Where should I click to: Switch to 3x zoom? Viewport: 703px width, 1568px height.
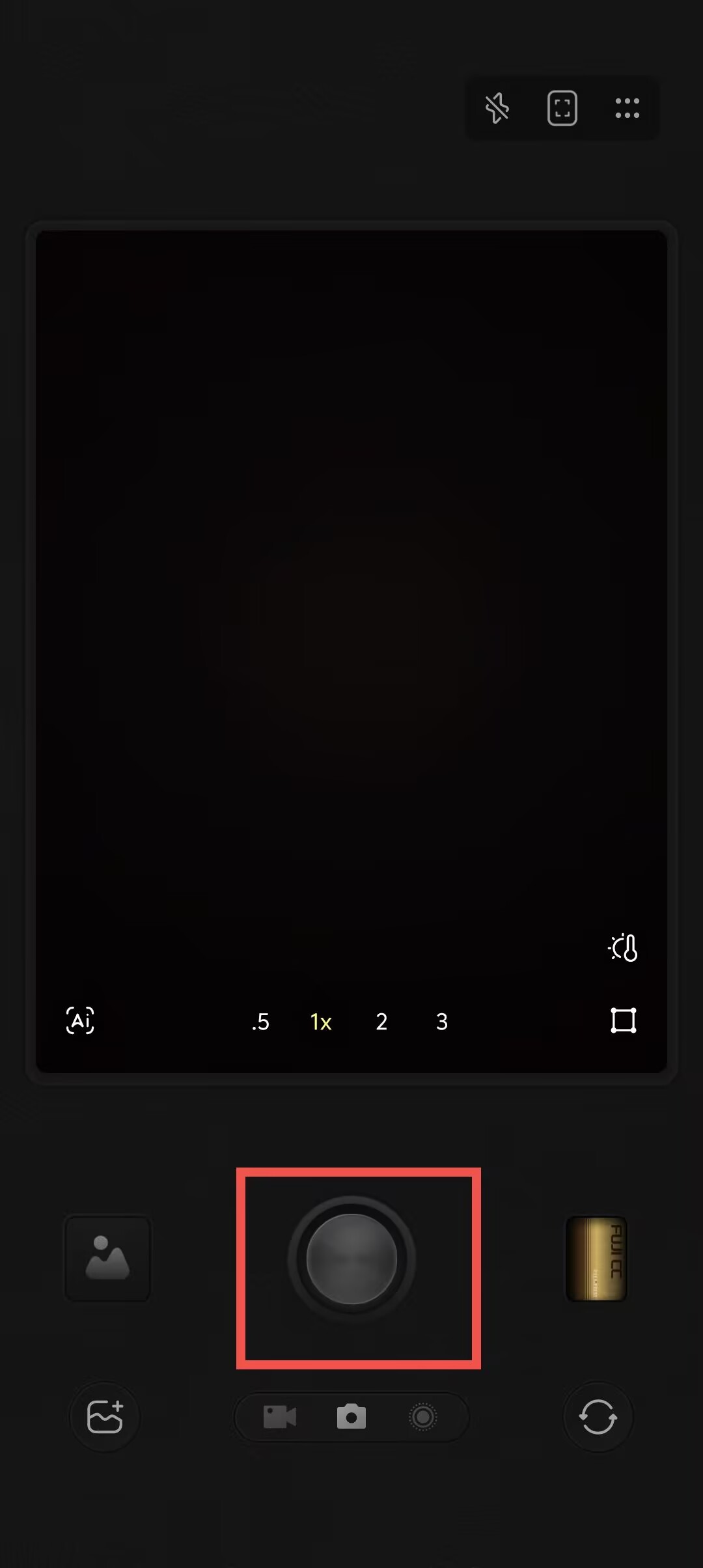pos(442,1022)
